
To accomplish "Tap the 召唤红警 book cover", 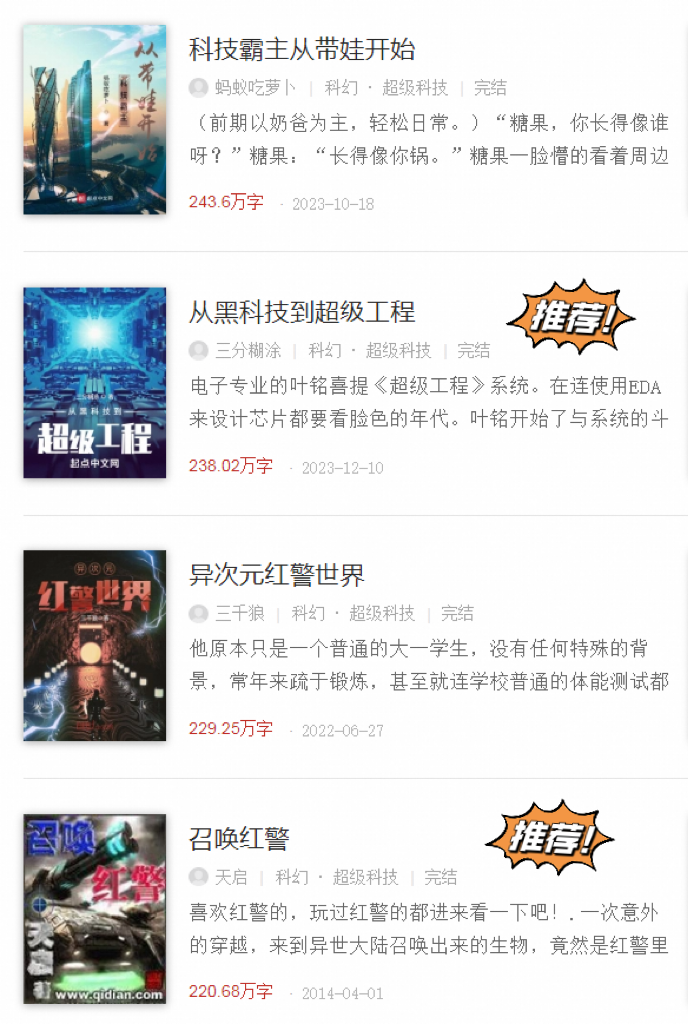I will tap(95, 908).
